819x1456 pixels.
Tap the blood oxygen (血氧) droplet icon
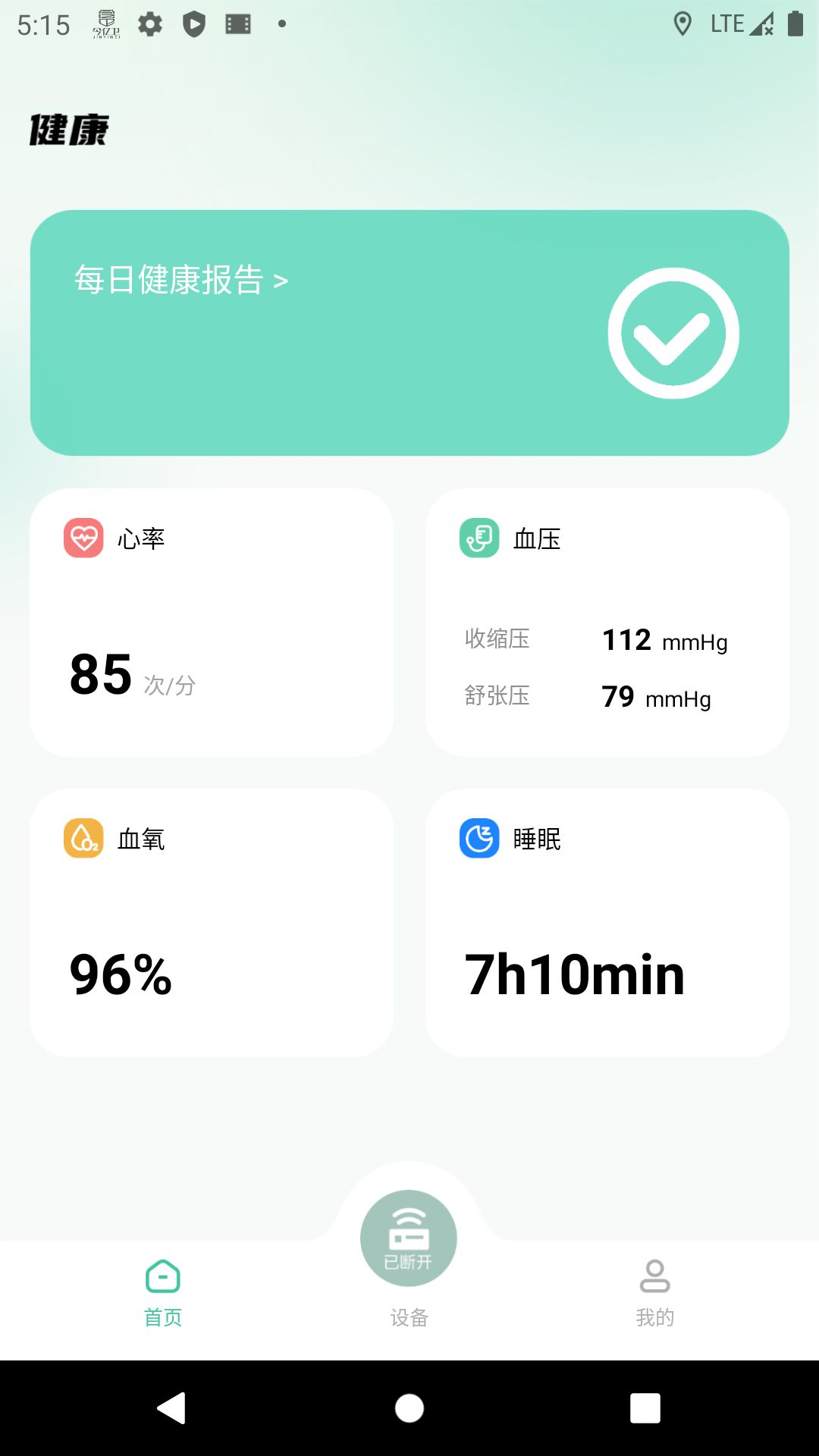[83, 839]
